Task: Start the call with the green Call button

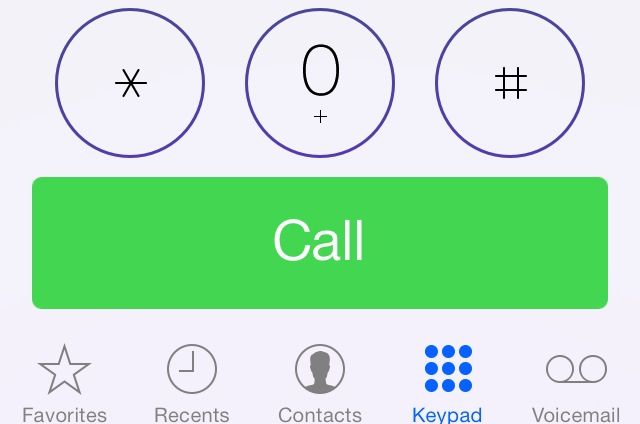Action: (x=320, y=242)
